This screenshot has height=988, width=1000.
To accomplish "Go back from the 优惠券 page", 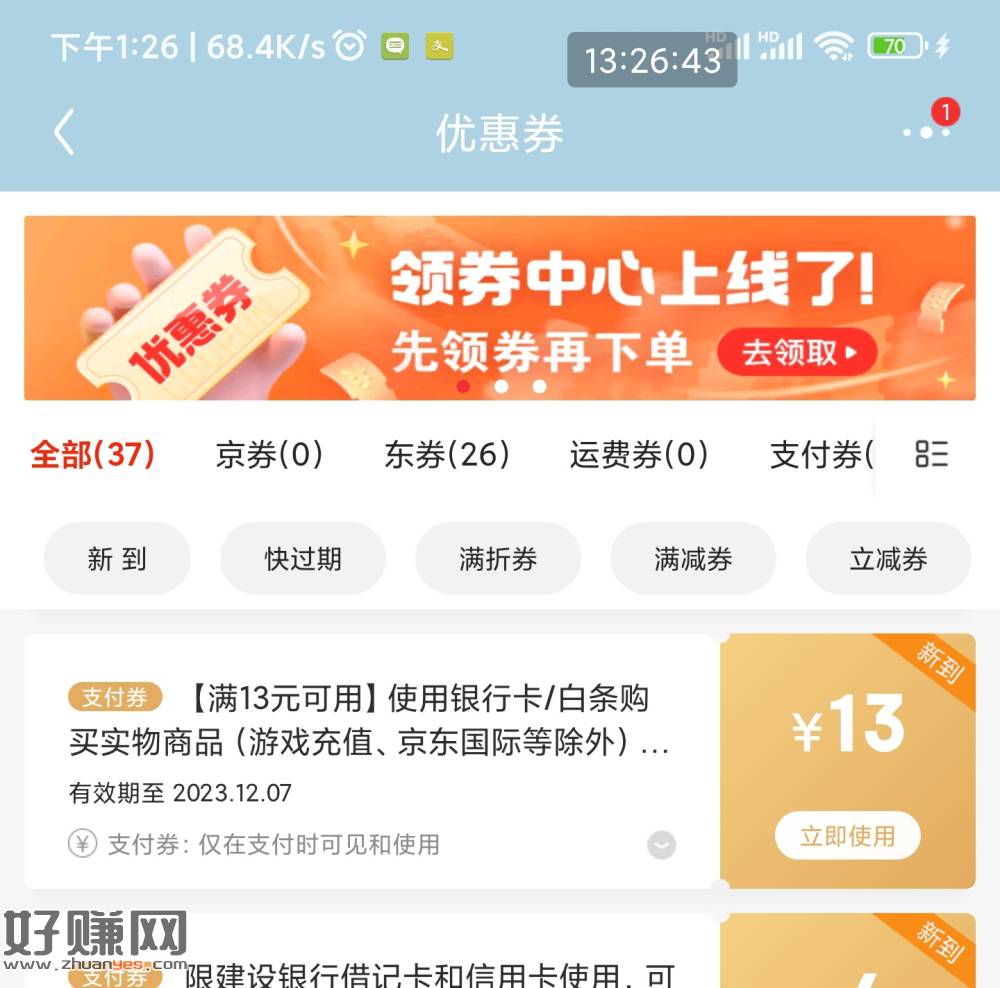I will (64, 133).
